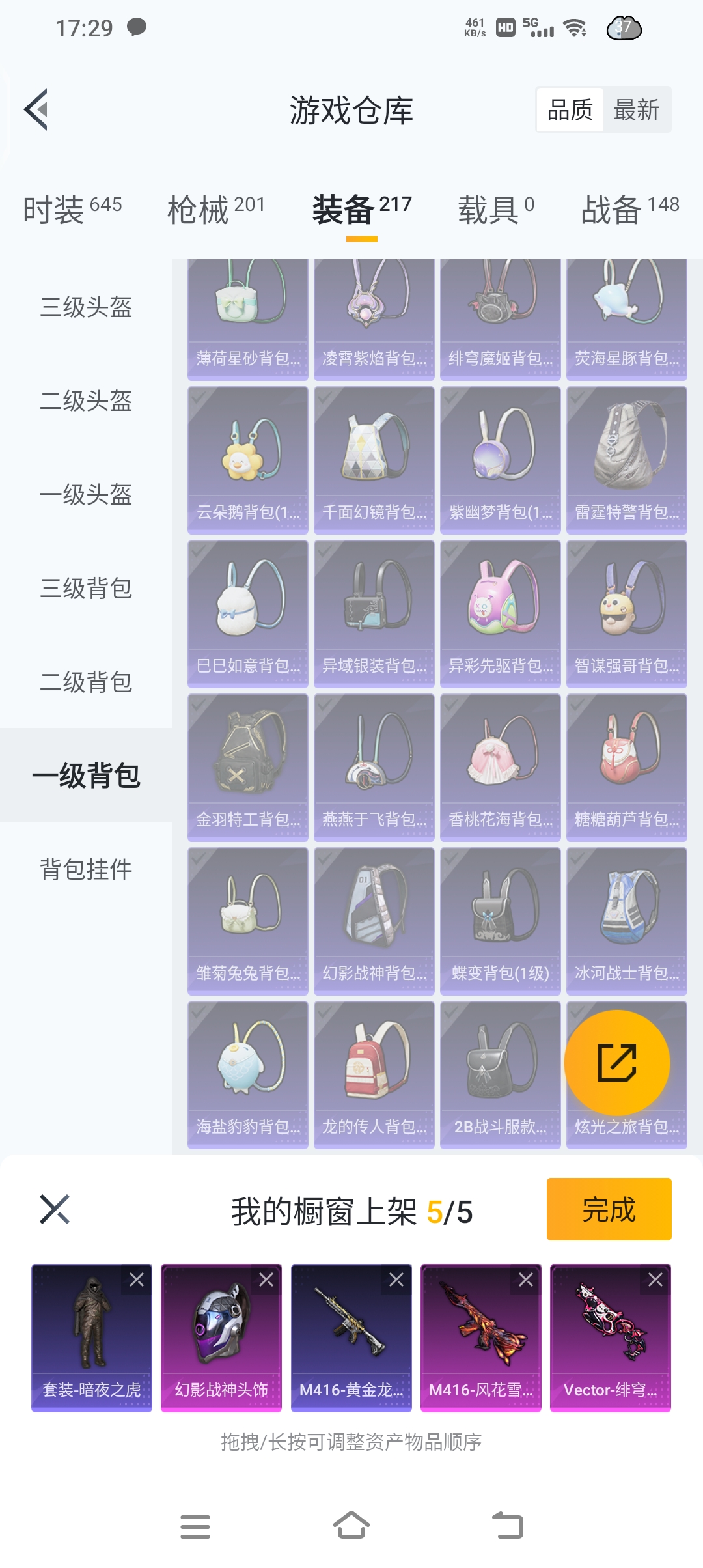The height and width of the screenshot is (1568, 703).
Task: Choose the 蝶变背包(1级) item
Action: tap(500, 921)
